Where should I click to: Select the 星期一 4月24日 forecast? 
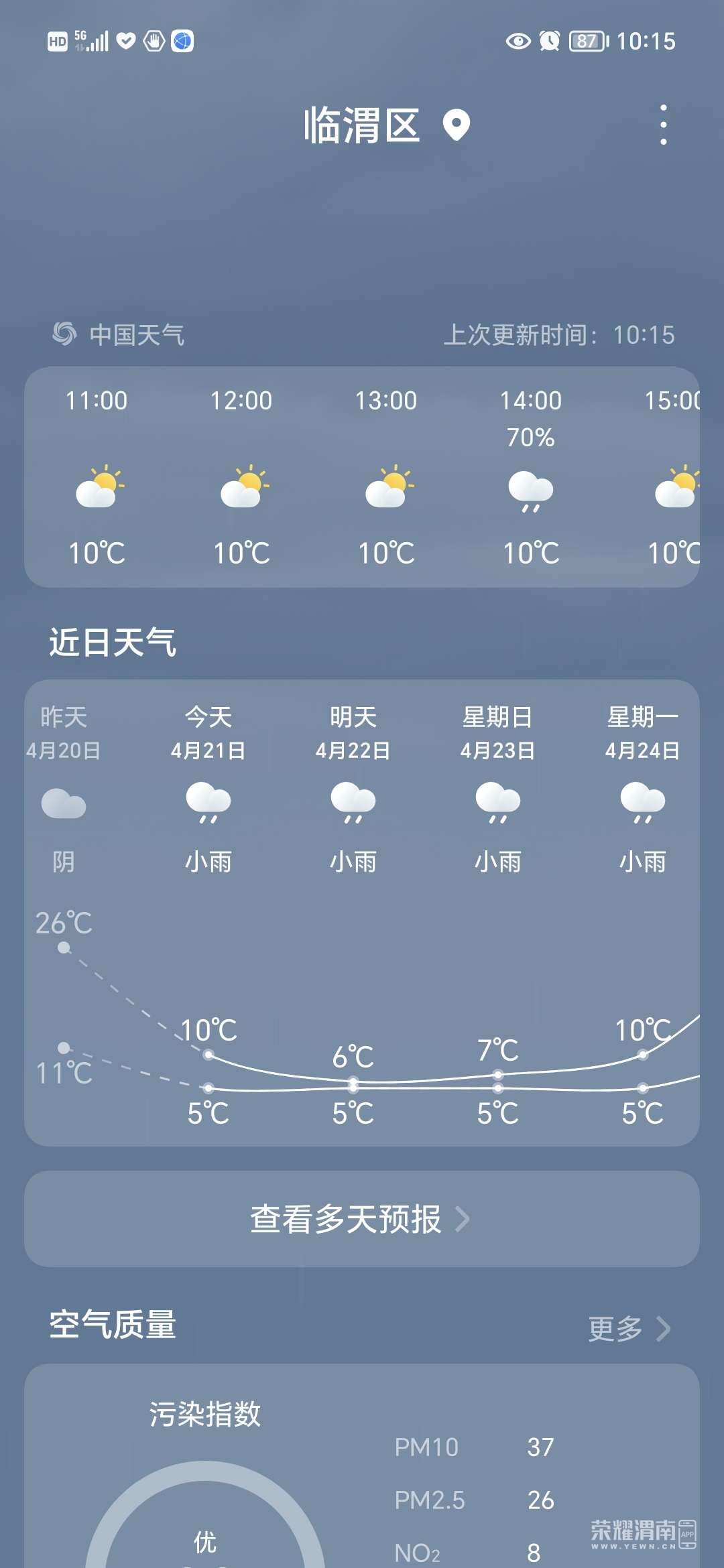point(642,791)
